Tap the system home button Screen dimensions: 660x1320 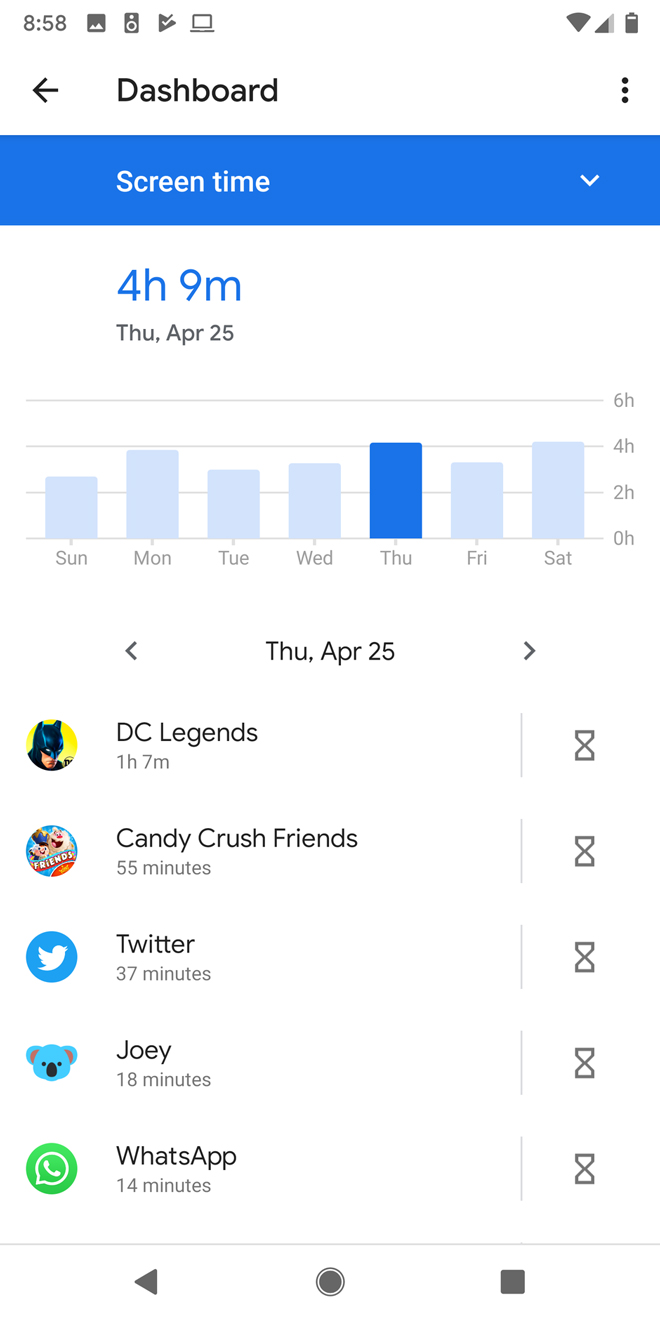coord(330,1282)
